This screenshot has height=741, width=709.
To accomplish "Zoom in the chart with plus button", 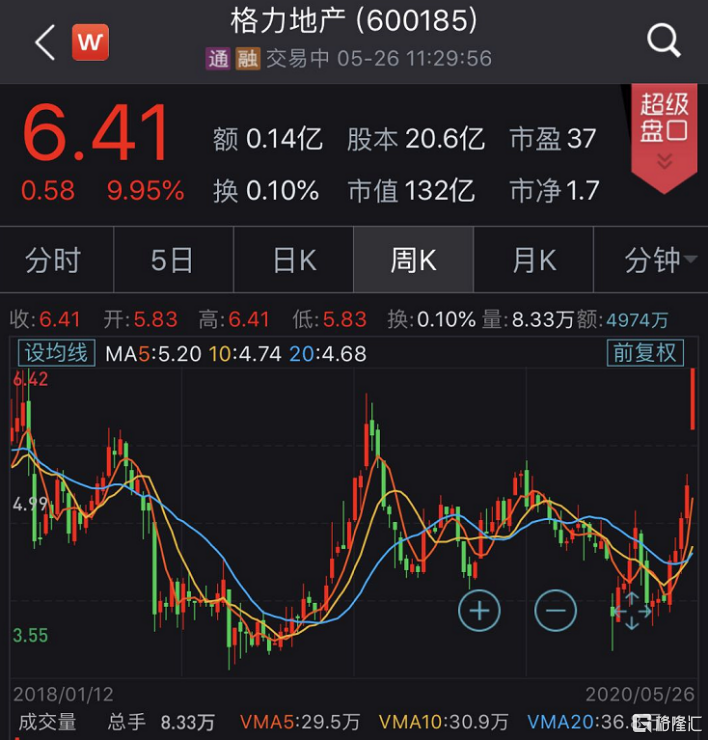I will [x=479, y=609].
